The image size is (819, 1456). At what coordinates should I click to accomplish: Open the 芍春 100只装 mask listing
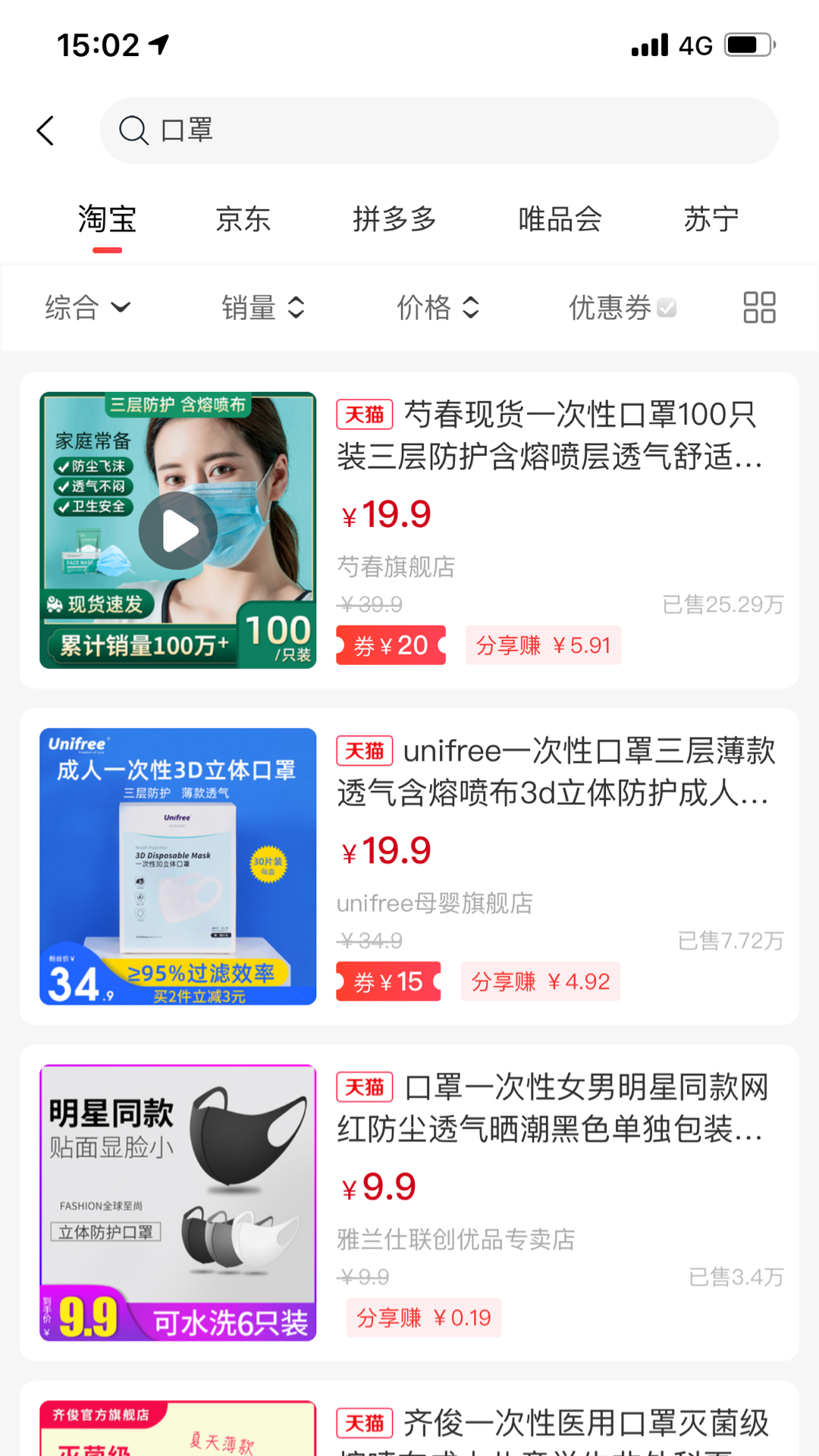pyautogui.click(x=550, y=436)
